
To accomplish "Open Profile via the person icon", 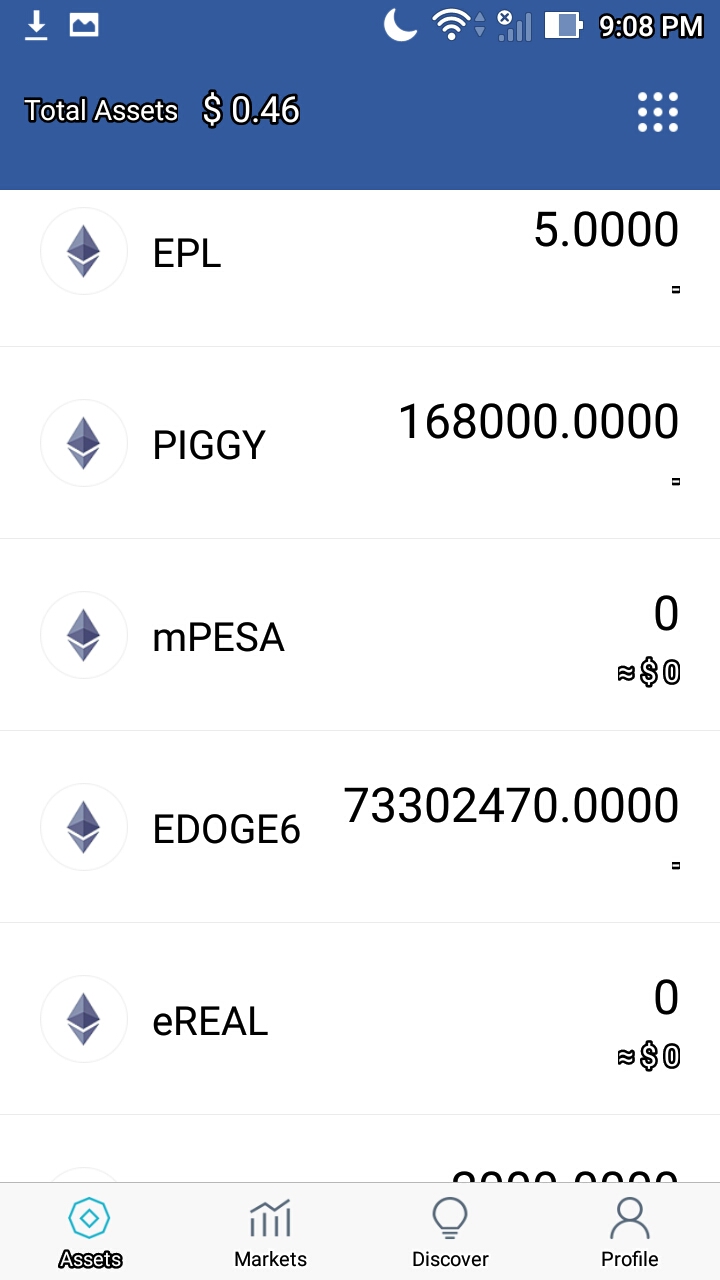I will [629, 1215].
